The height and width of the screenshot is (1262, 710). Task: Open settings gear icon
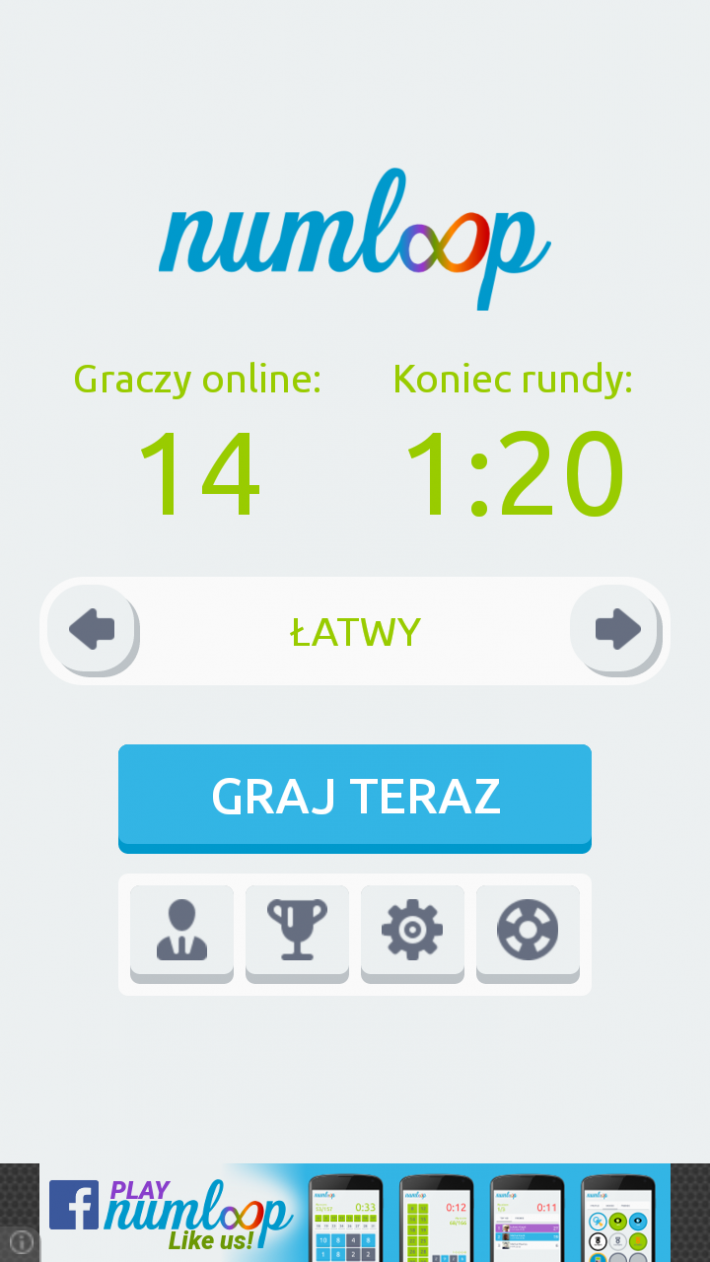pos(412,932)
